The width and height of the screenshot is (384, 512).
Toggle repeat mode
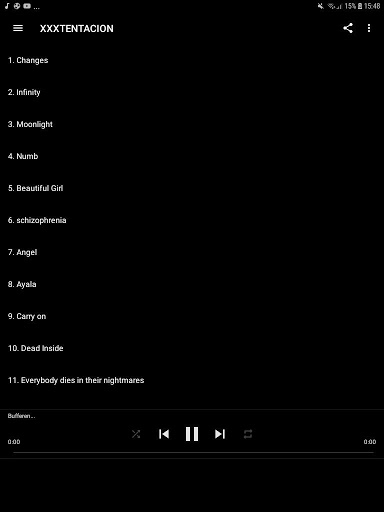tap(248, 434)
